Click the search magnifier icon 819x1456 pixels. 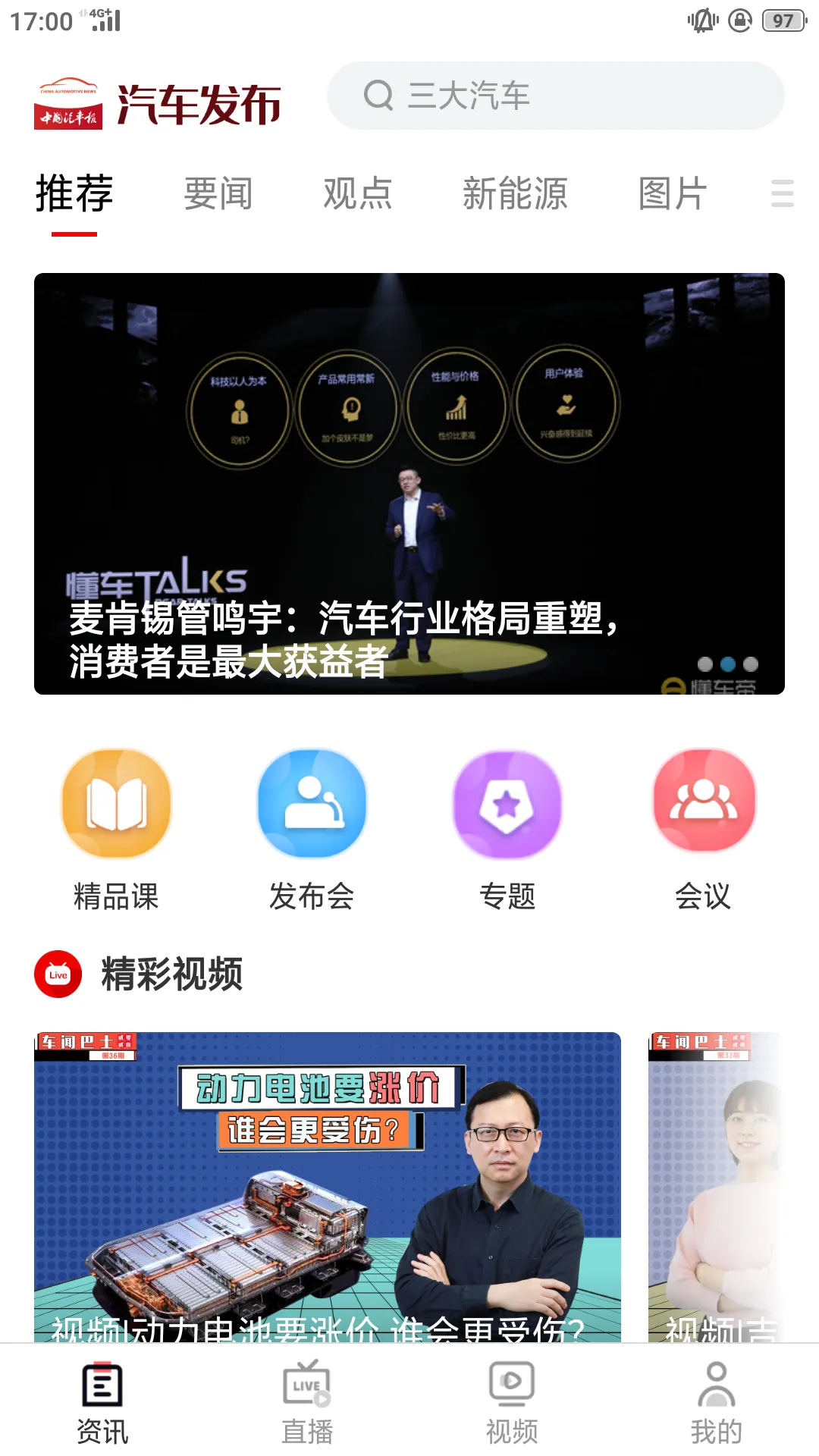click(x=378, y=95)
